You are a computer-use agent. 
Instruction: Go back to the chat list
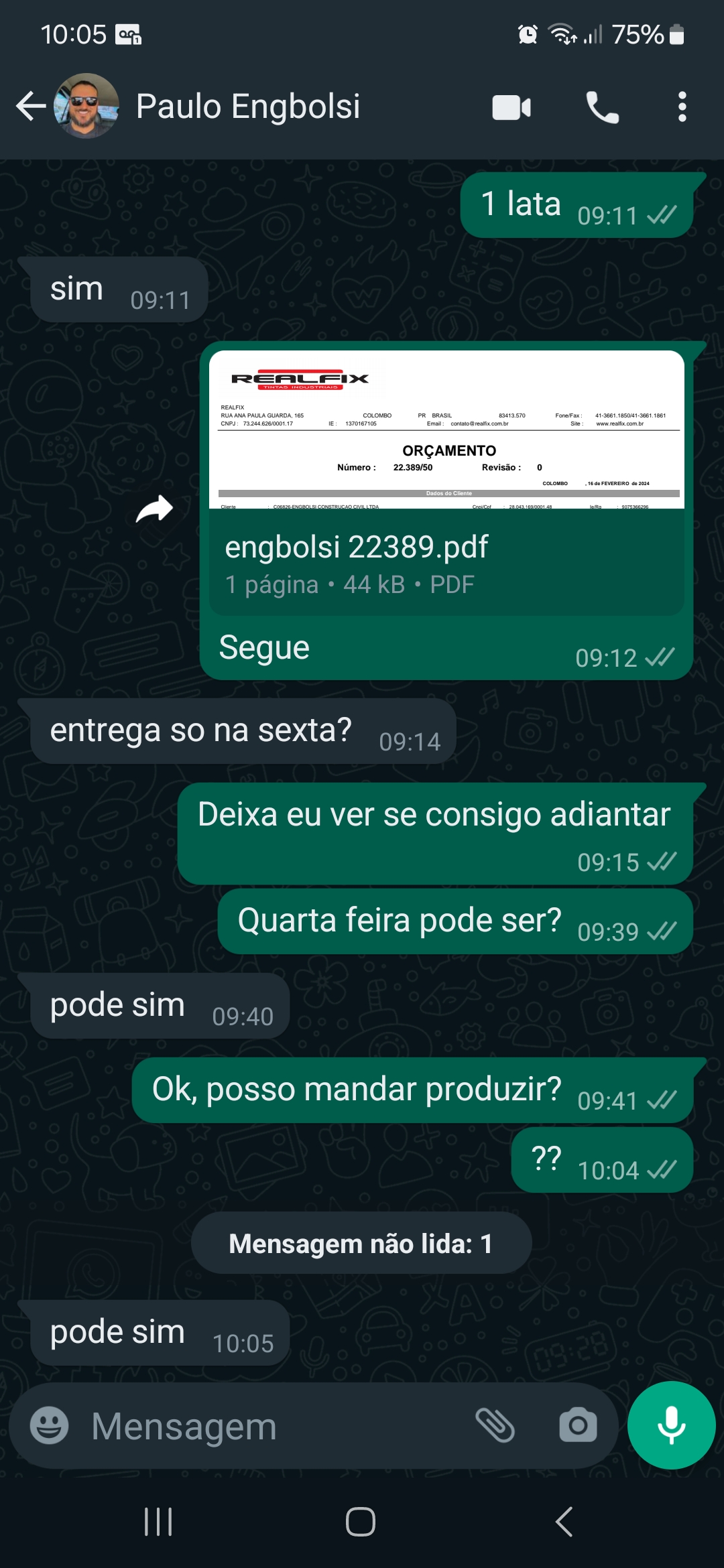coord(30,107)
